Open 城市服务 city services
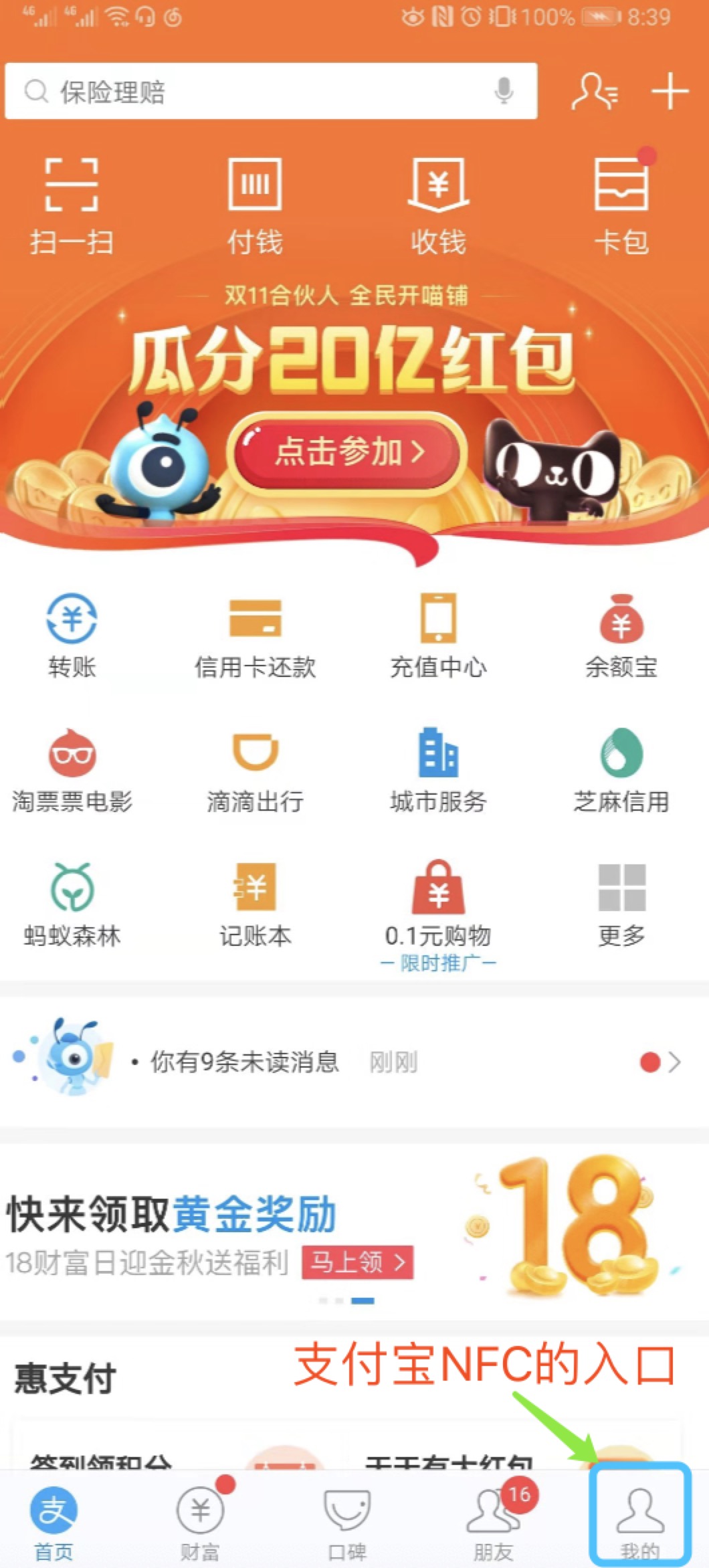 [438, 769]
